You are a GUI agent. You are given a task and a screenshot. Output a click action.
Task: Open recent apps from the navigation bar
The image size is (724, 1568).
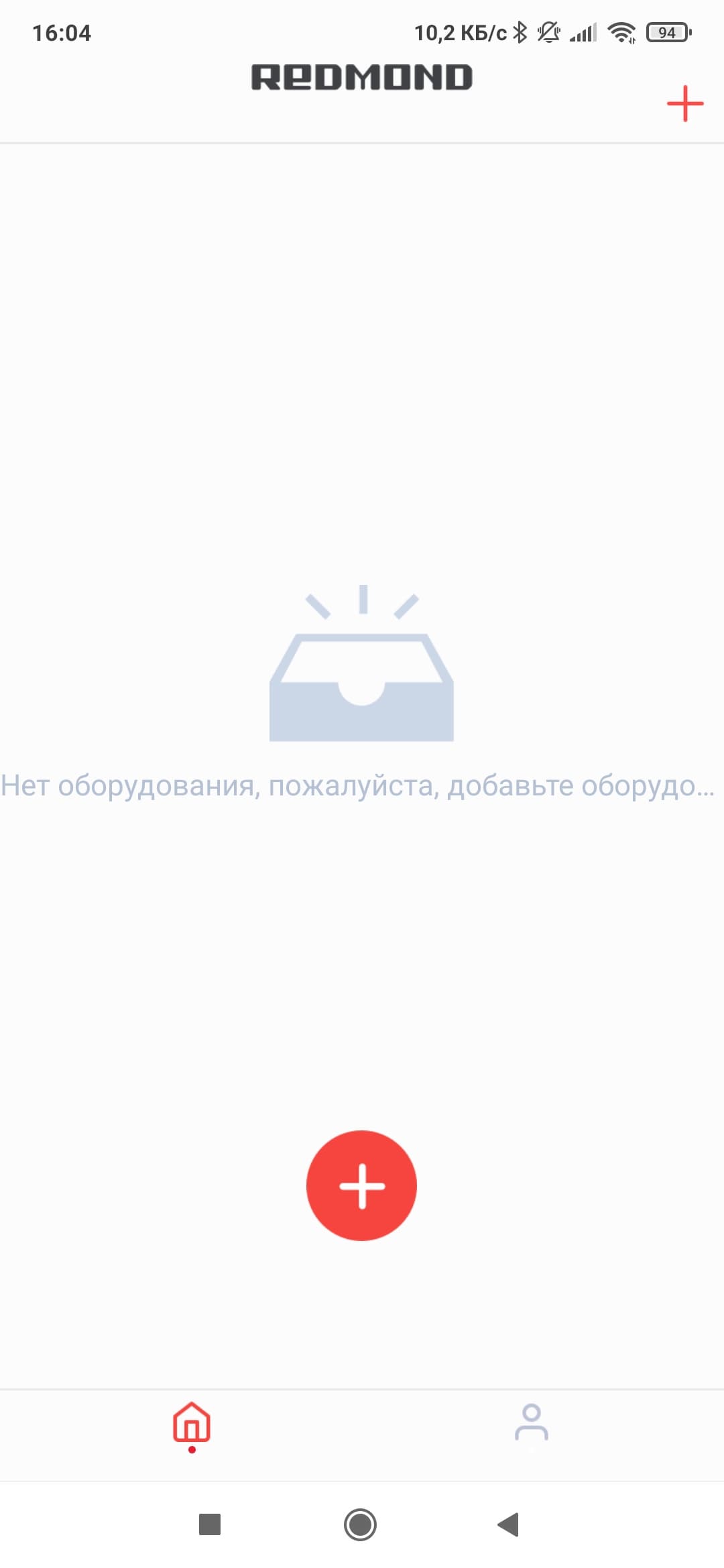click(x=210, y=1524)
